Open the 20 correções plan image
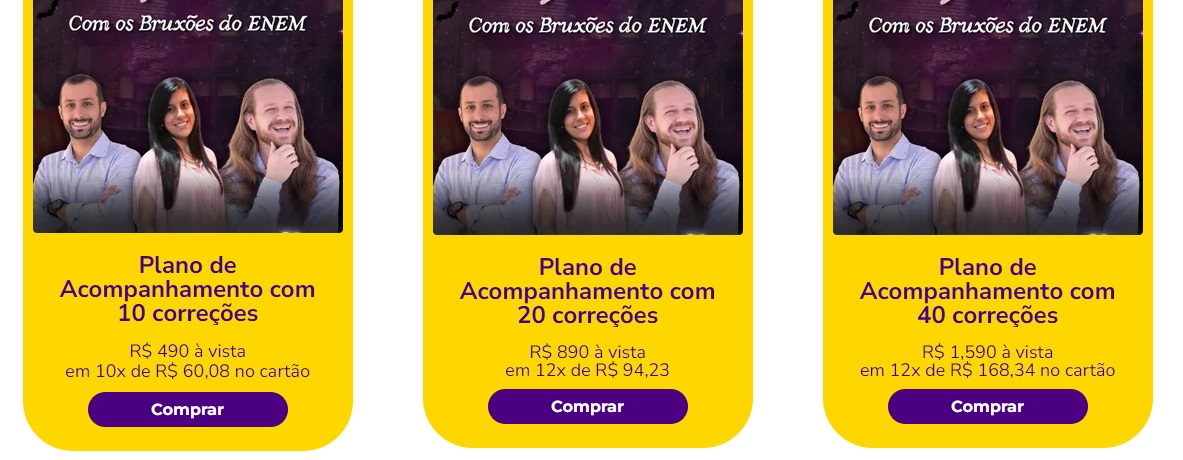Screen dimensions: 1183x460 [x=587, y=120]
